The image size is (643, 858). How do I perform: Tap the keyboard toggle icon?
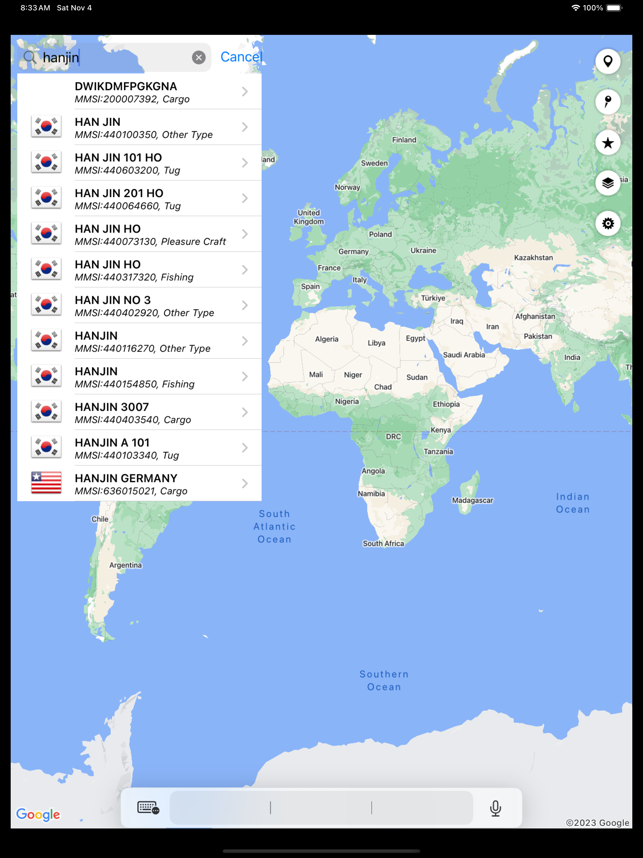(148, 808)
